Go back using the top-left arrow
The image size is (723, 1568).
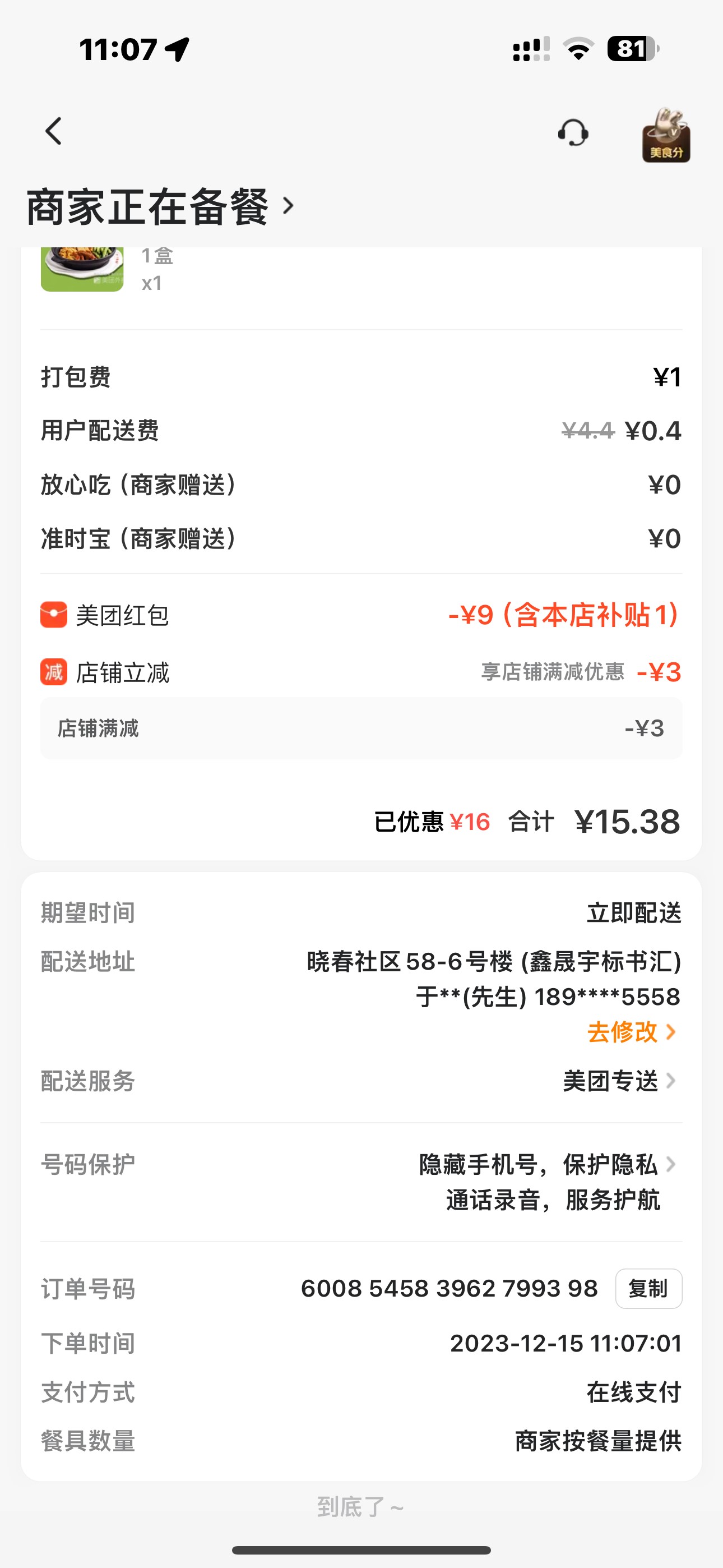pyautogui.click(x=54, y=131)
